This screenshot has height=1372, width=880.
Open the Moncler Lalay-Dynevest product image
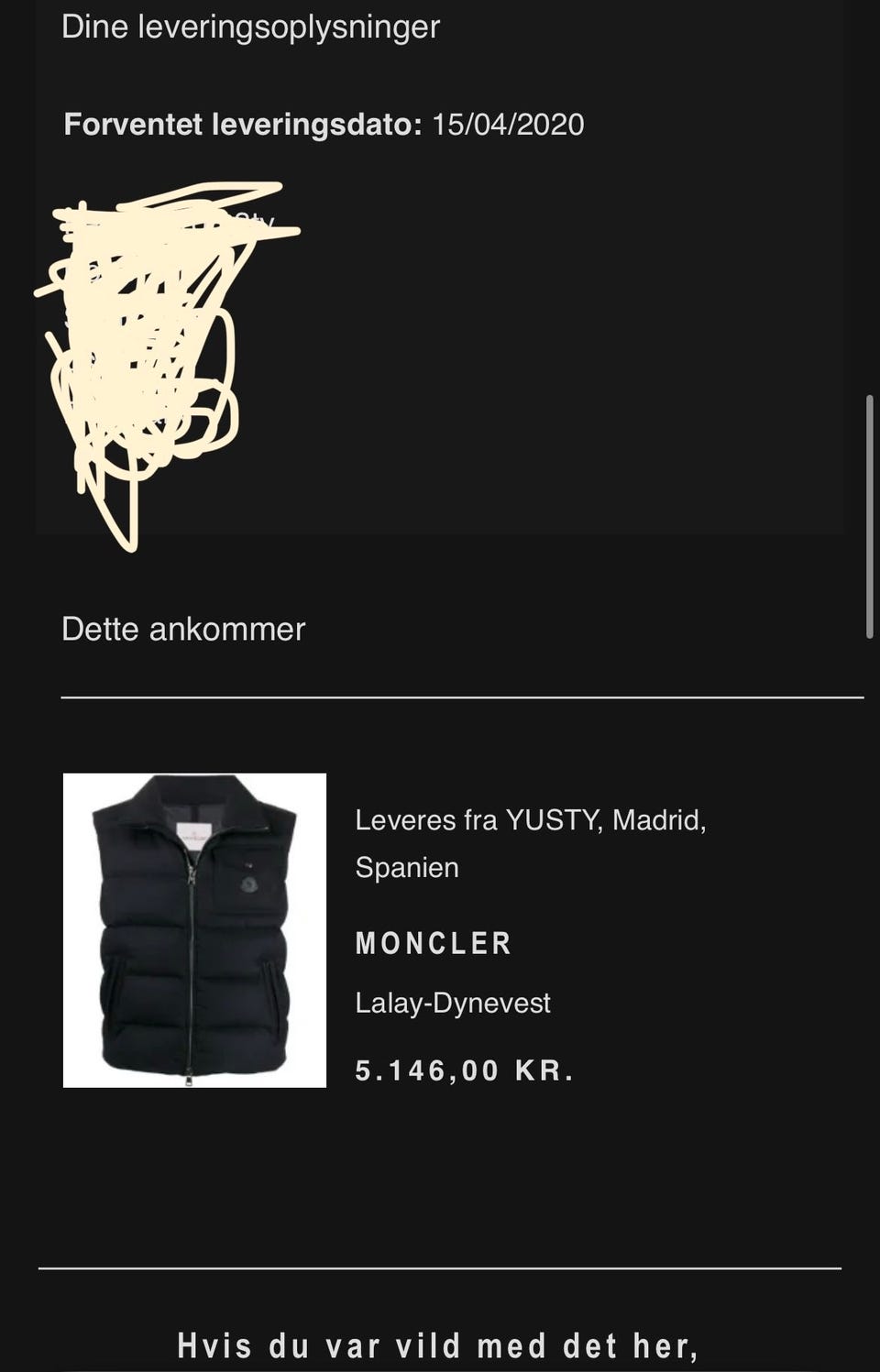click(194, 930)
